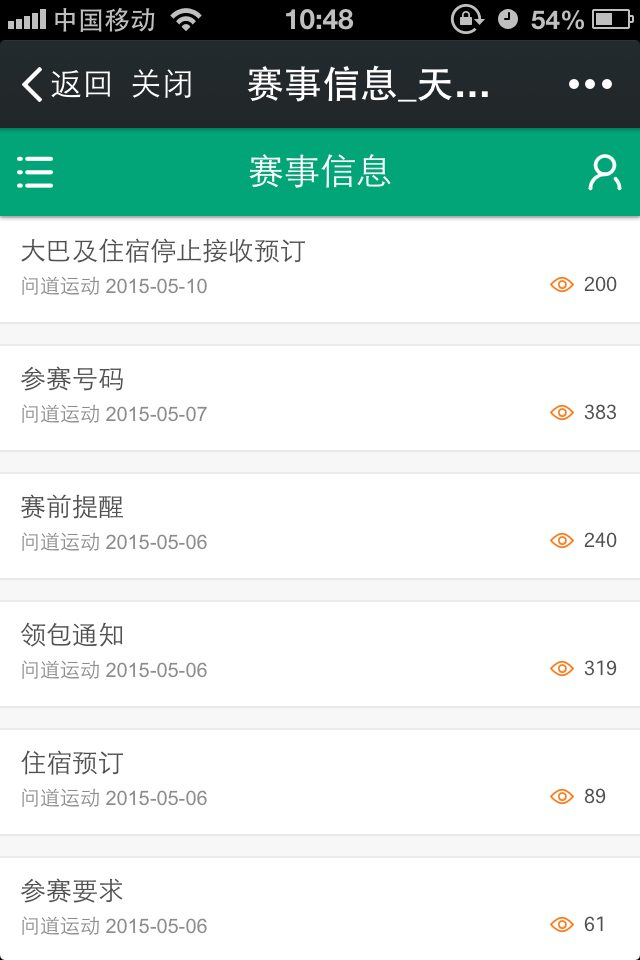Go back with the 返回 button
640x960 pixels.
pyautogui.click(x=66, y=85)
